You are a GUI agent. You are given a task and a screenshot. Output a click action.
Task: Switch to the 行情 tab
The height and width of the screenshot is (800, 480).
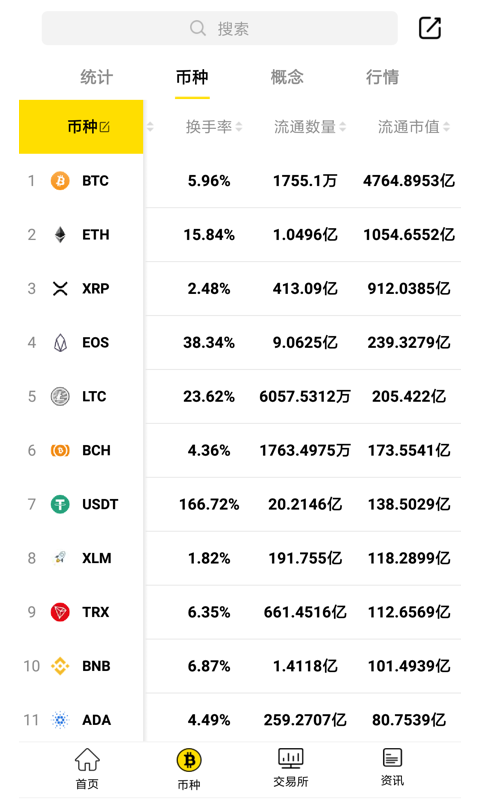point(382,78)
